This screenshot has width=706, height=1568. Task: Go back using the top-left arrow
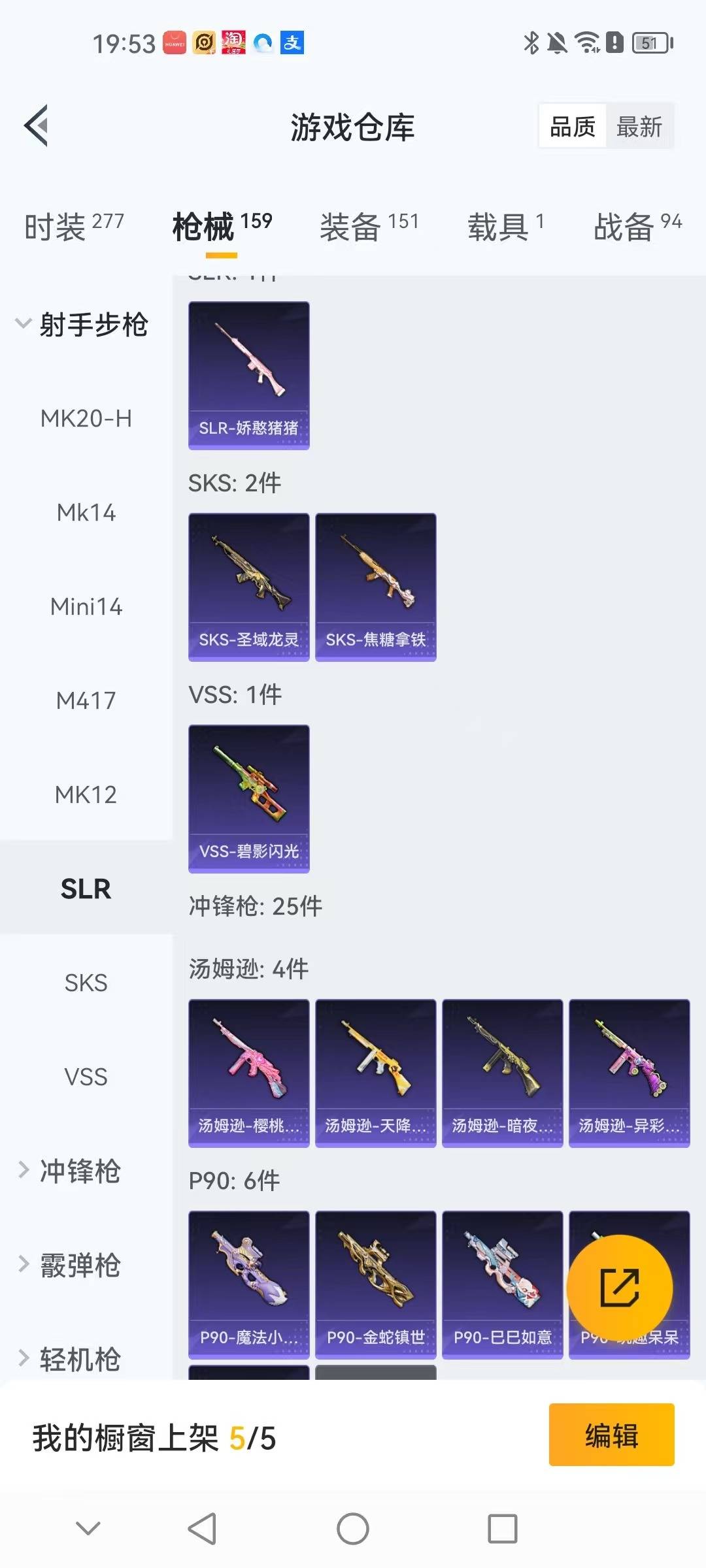pyautogui.click(x=37, y=125)
